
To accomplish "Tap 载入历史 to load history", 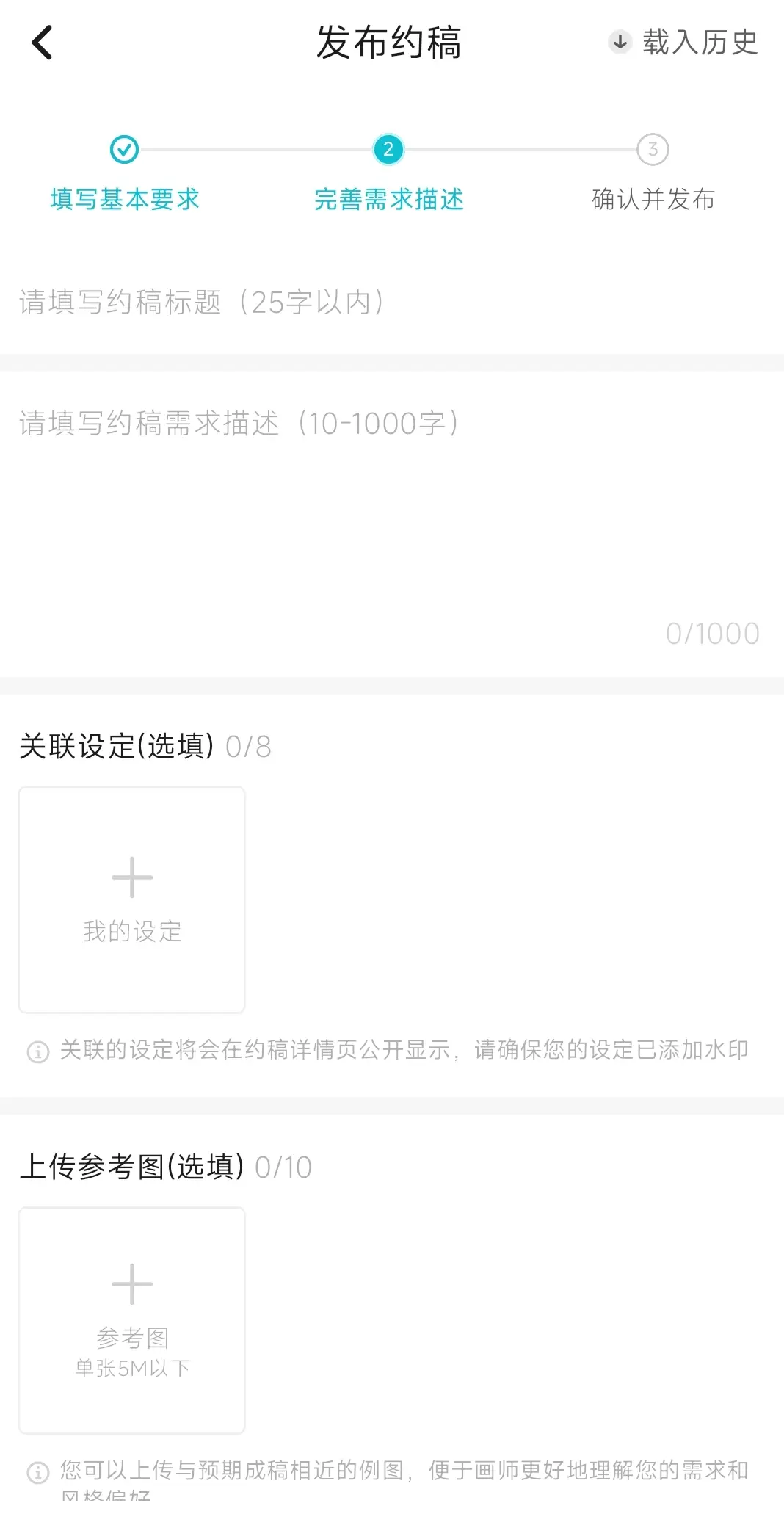I will (x=683, y=43).
